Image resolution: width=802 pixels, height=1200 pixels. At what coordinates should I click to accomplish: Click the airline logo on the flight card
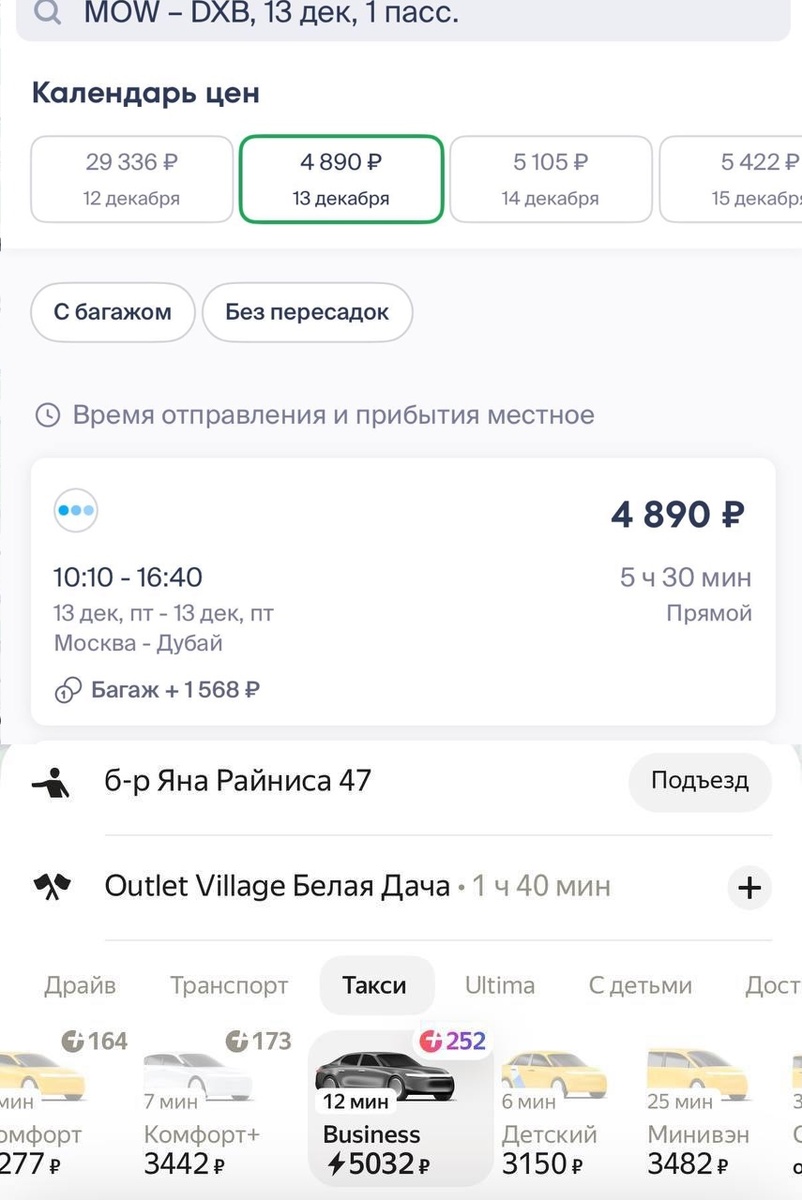(x=76, y=510)
